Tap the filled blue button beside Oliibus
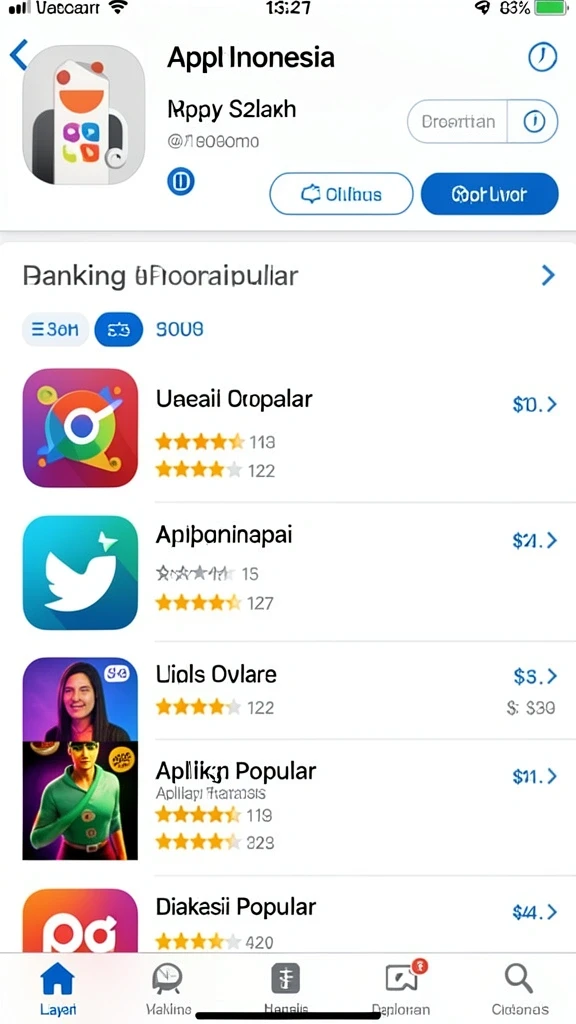576x1024 pixels. coord(490,194)
